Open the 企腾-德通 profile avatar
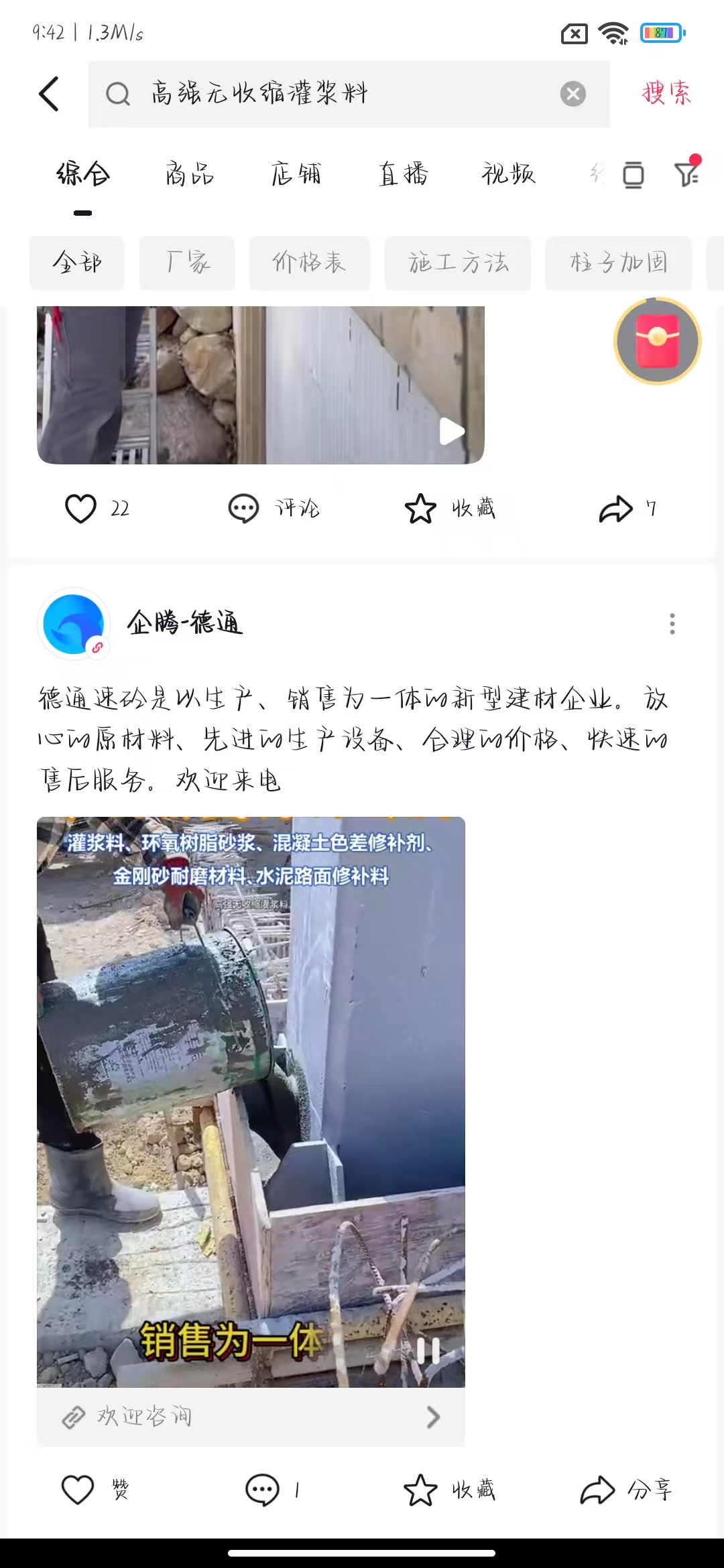Screen dimensions: 724x1568 73,624
